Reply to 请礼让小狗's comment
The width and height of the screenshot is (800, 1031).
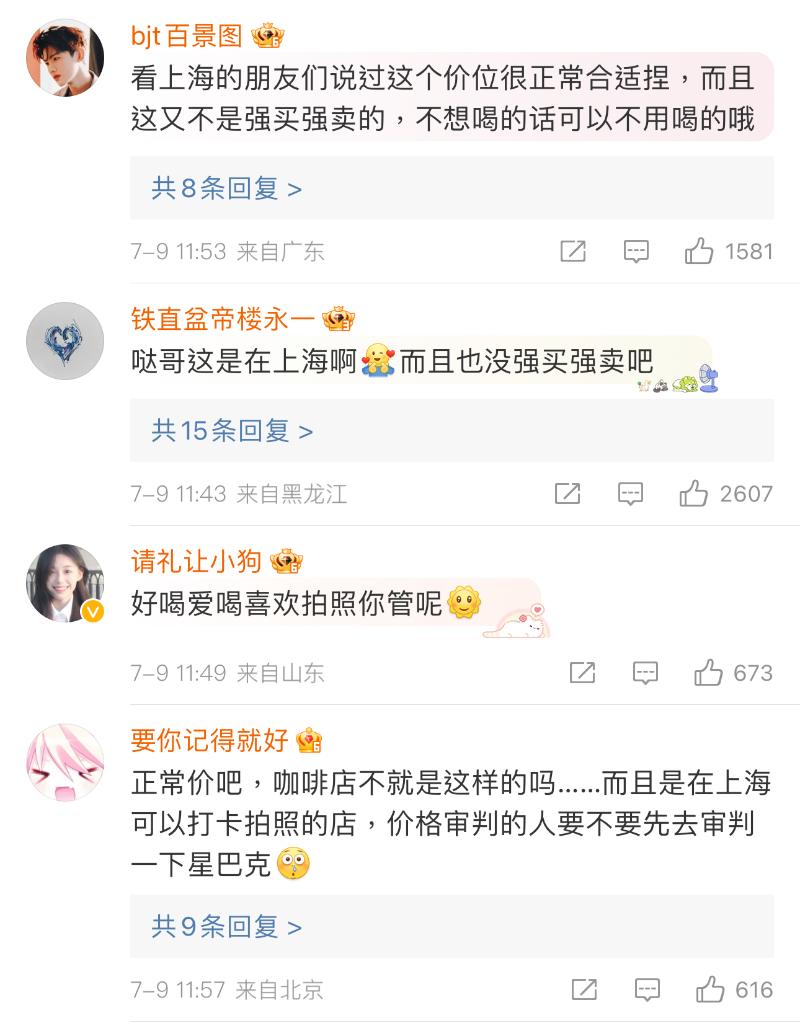click(x=645, y=673)
